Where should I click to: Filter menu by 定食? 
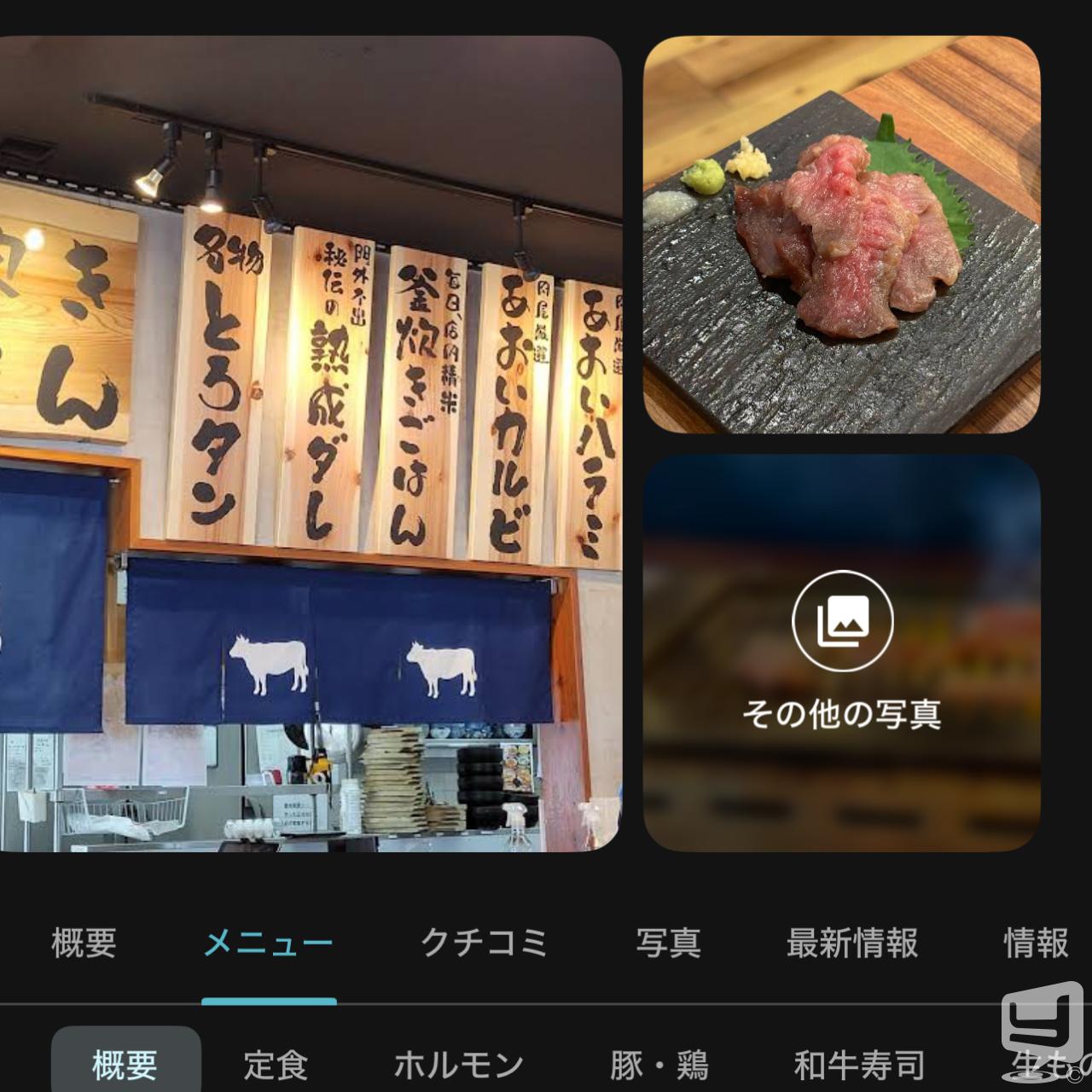pyautogui.click(x=275, y=1065)
